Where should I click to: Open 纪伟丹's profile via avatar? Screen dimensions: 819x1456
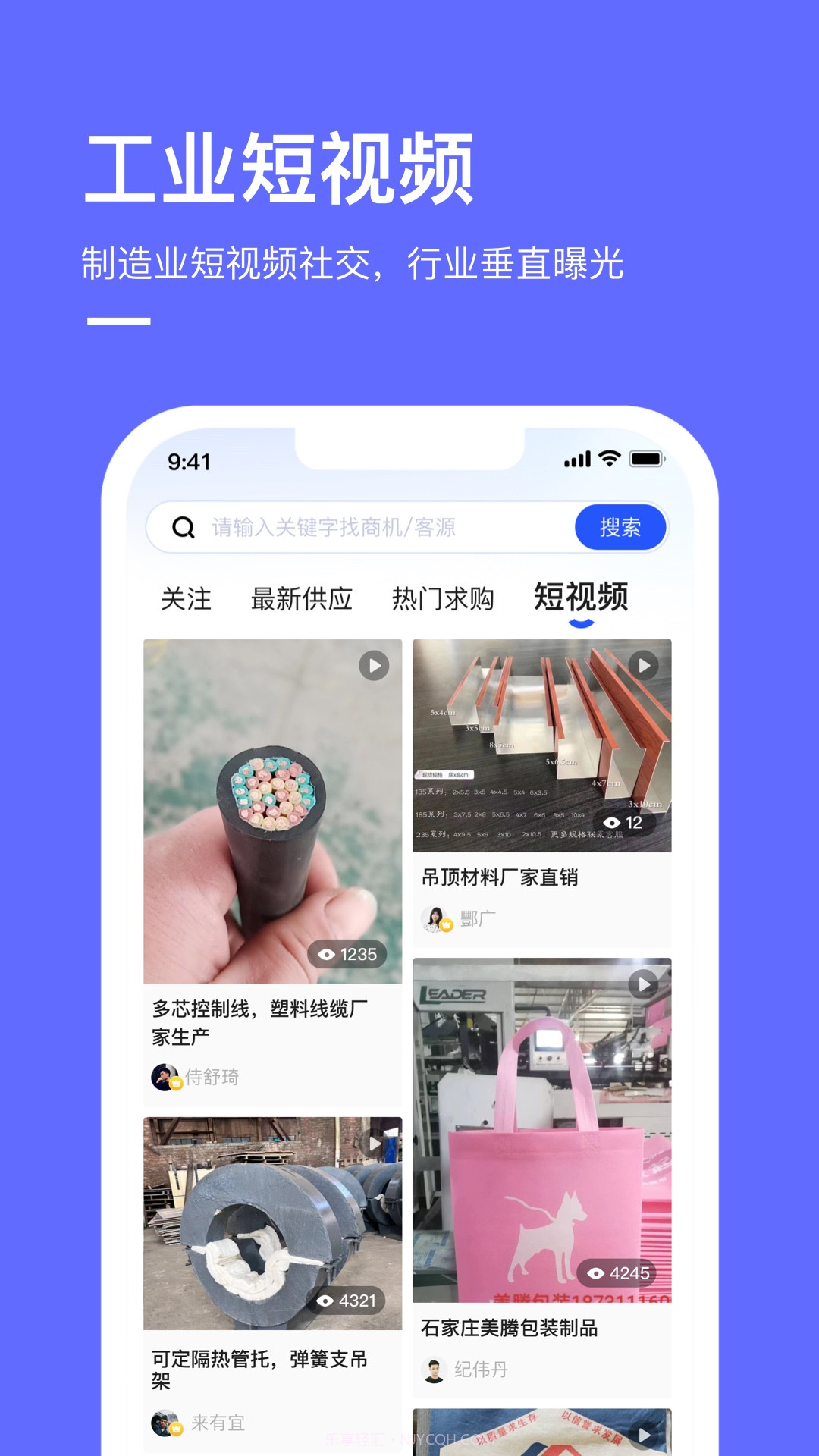click(435, 1370)
